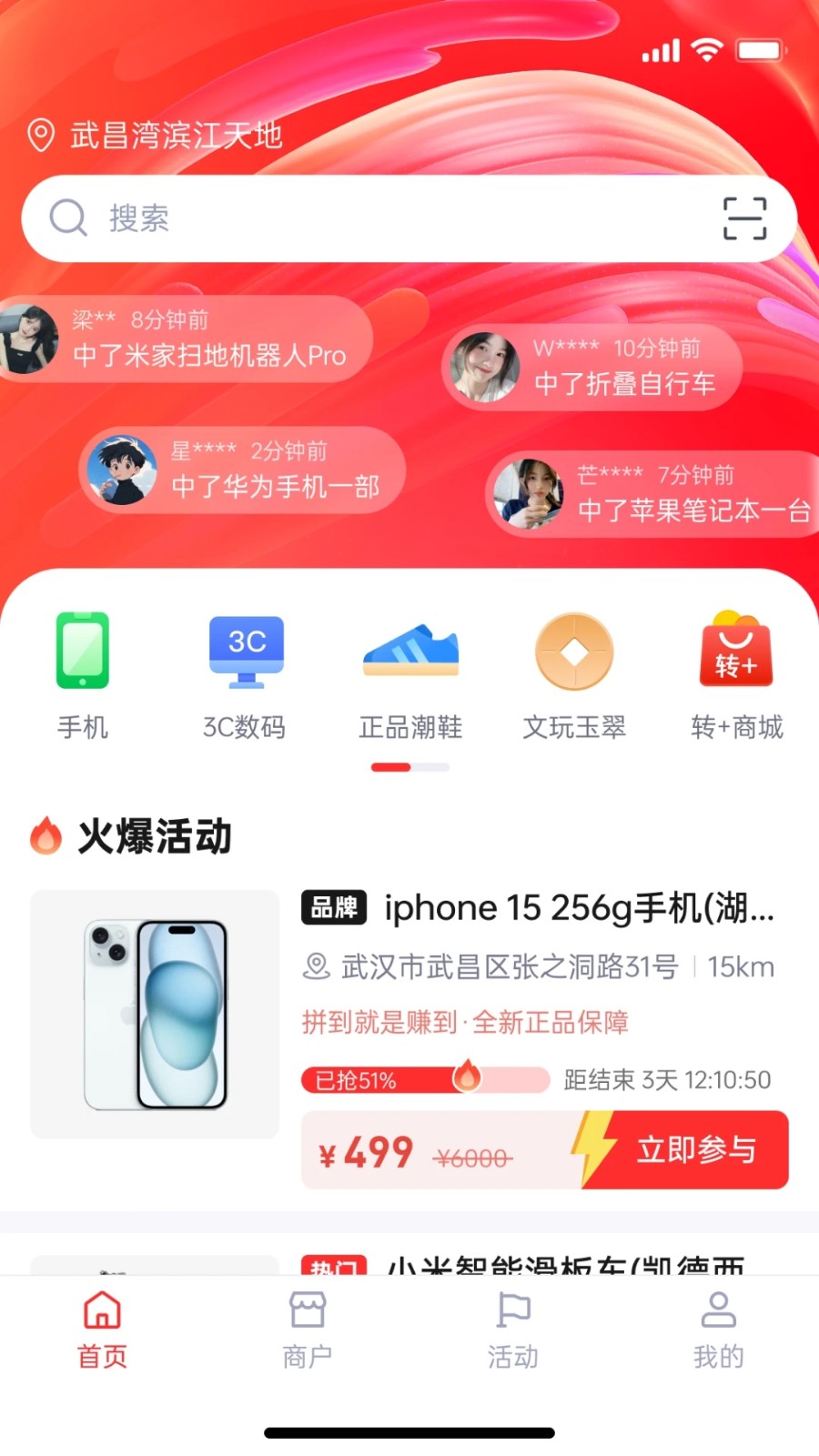Switch to the 商户 tab

tap(308, 1330)
